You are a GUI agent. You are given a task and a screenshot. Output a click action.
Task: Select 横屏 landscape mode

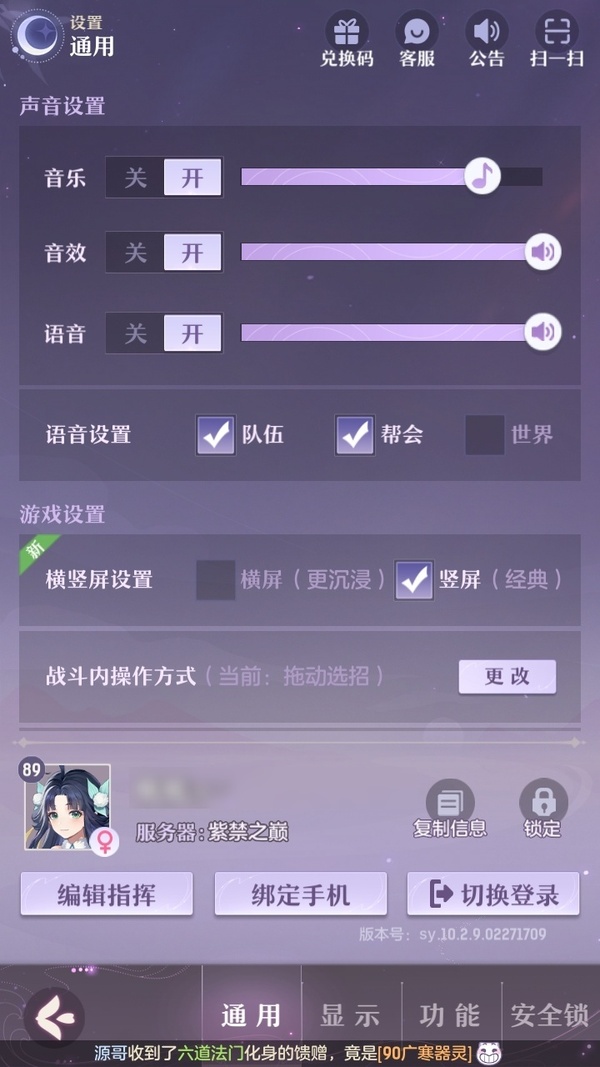(x=216, y=580)
